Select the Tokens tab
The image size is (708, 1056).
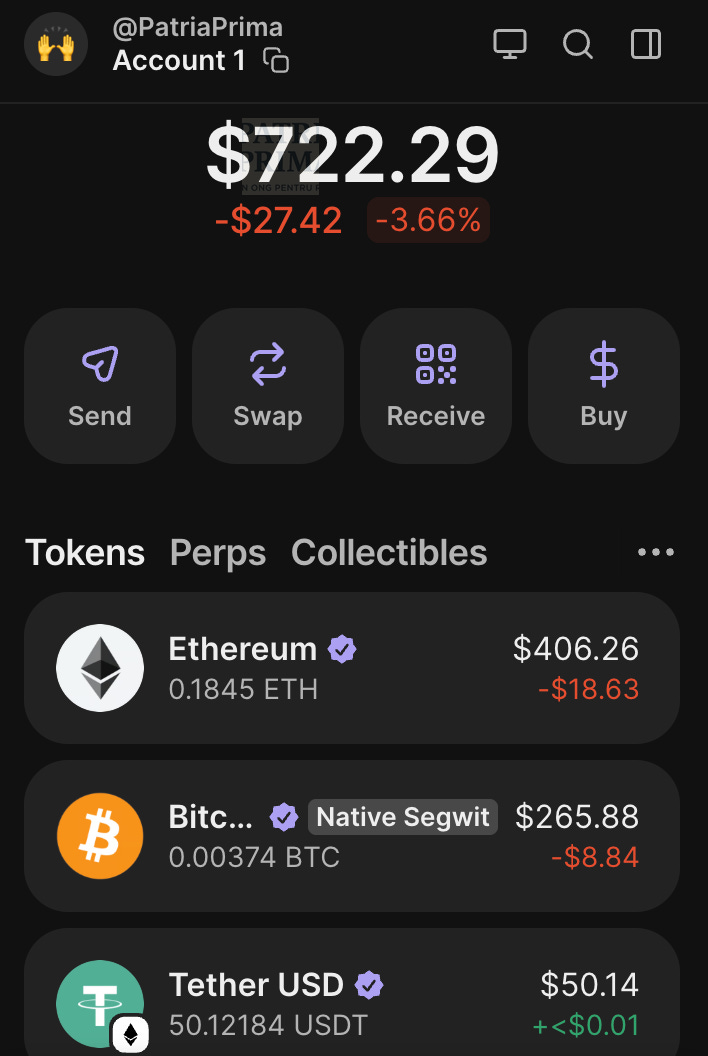(x=85, y=553)
